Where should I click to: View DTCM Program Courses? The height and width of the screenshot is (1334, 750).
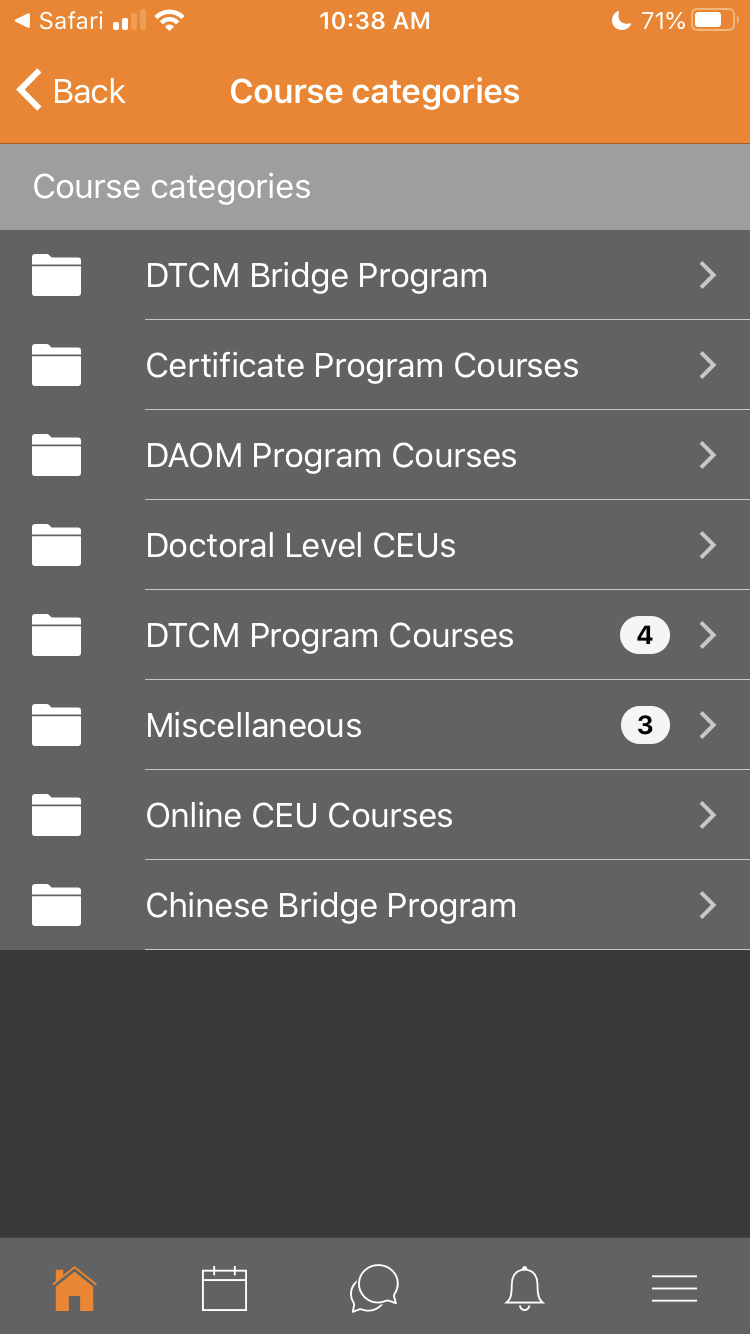point(375,635)
